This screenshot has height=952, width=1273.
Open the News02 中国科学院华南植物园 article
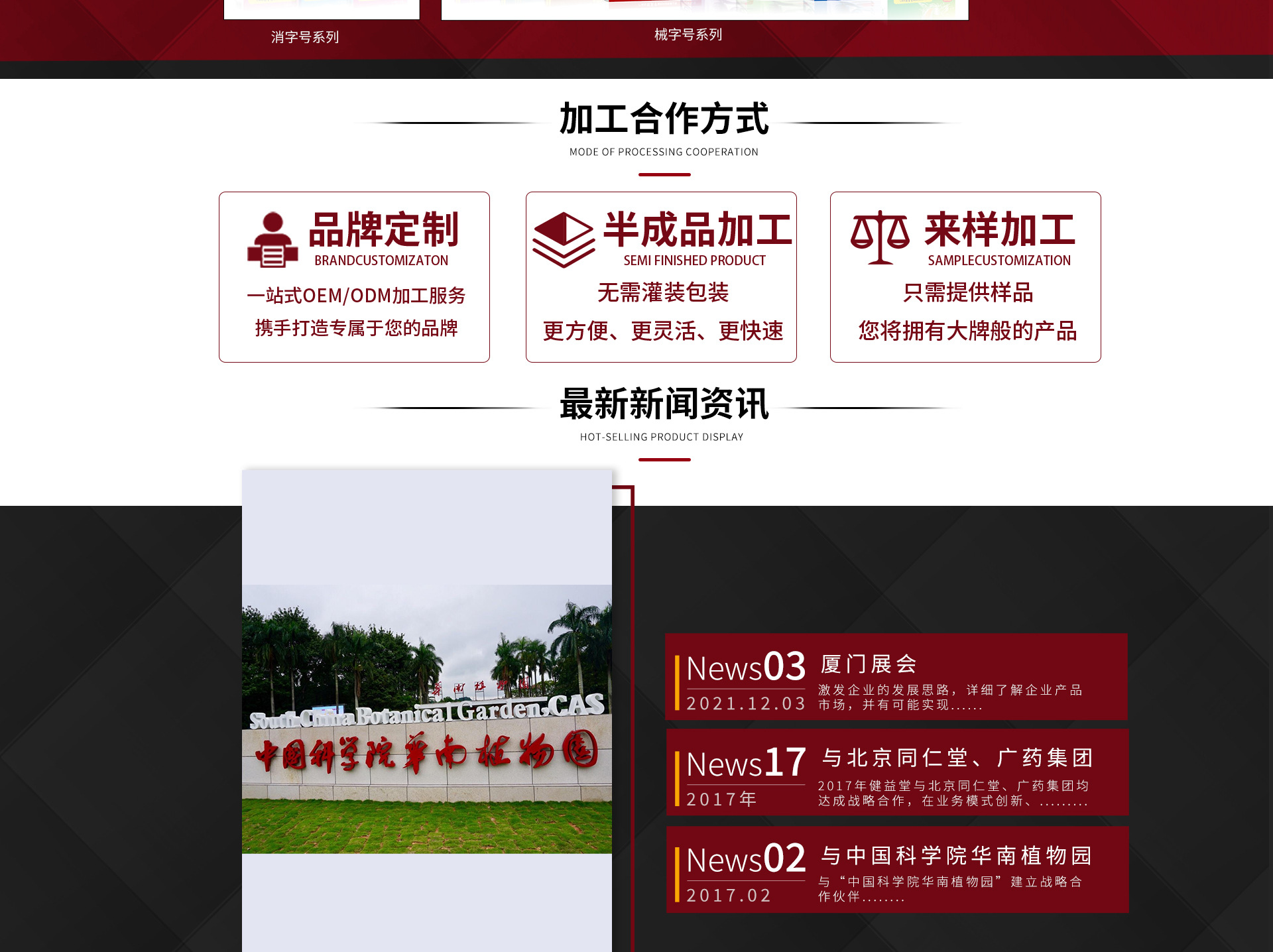point(897,869)
